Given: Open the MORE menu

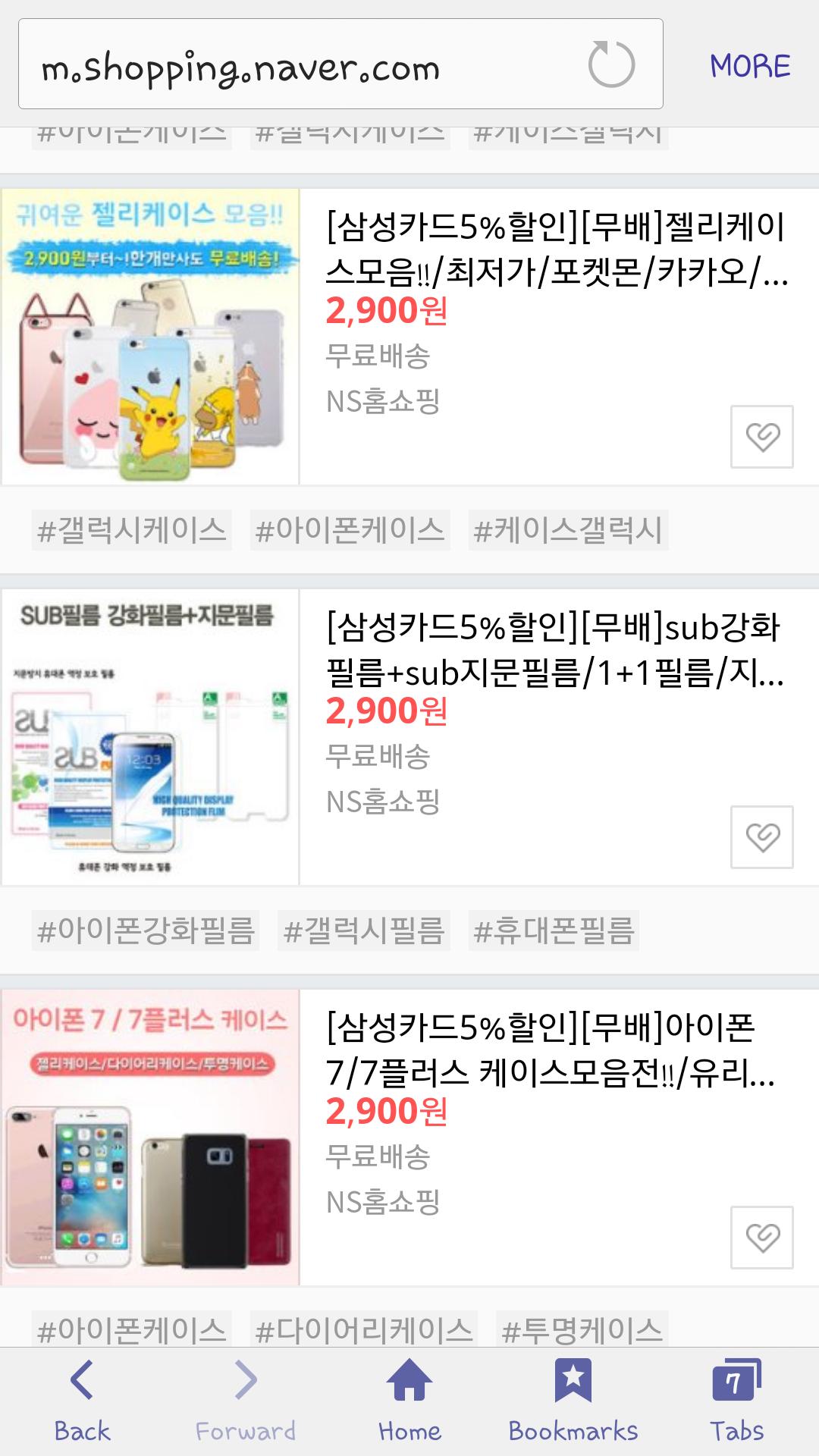Looking at the screenshot, I should point(749,66).
